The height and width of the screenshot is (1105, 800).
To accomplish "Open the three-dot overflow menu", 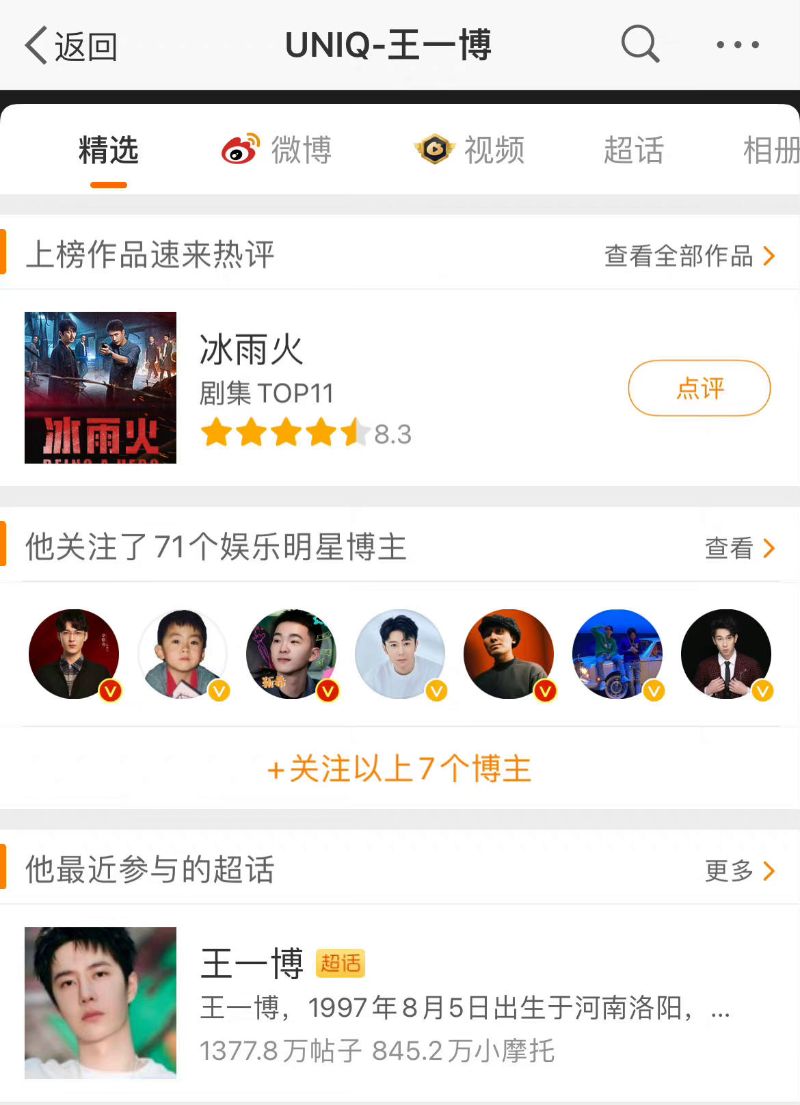I will (738, 45).
